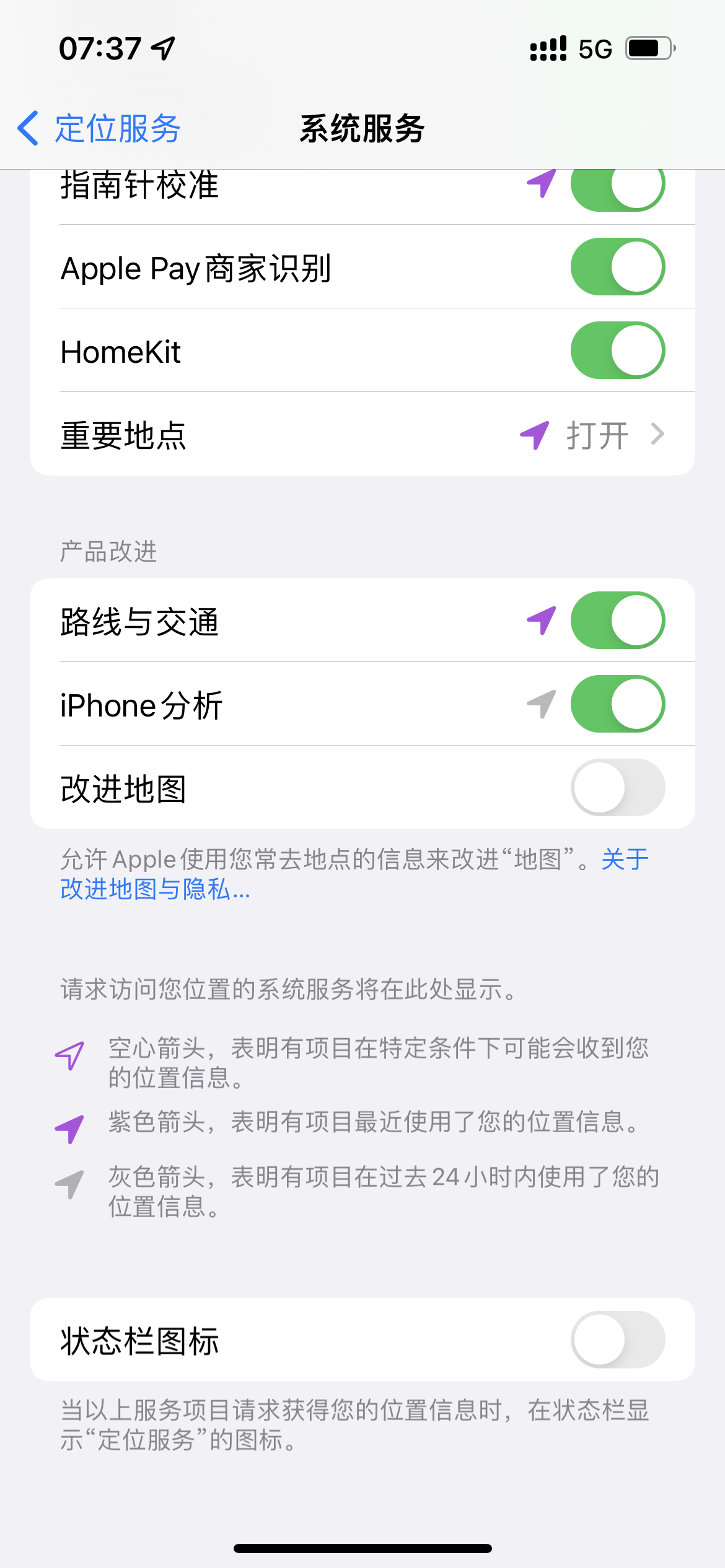Disable Apple Pay 商家识别
This screenshot has width=725, height=1568.
[x=617, y=267]
